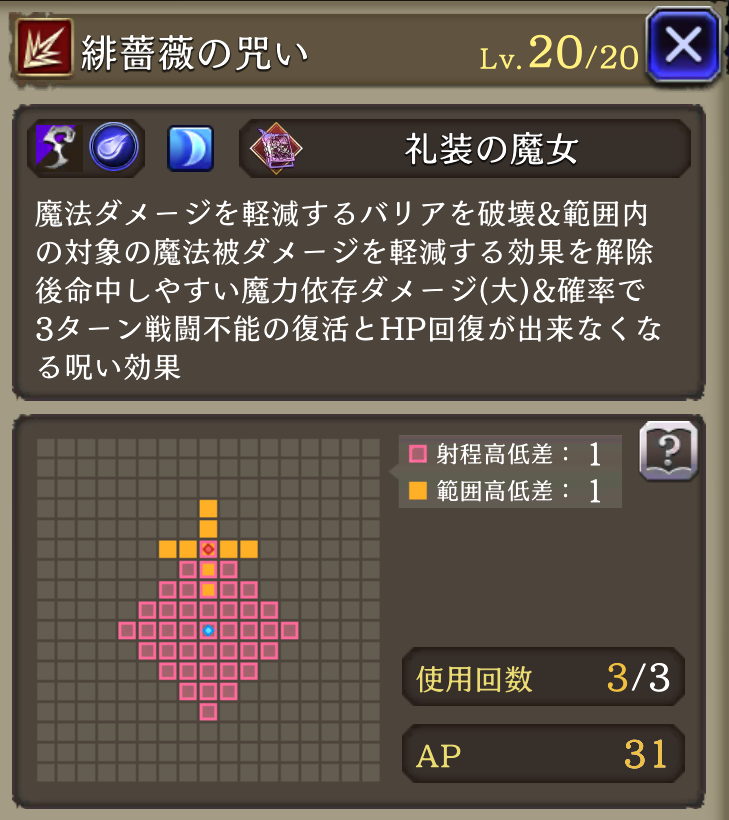Close the 緋薔薇の呪い skill dialog

(x=684, y=45)
